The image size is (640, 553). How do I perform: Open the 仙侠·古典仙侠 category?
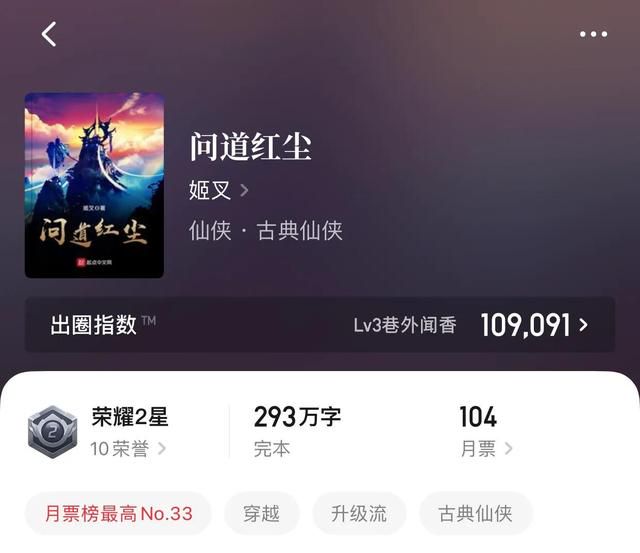pos(265,230)
